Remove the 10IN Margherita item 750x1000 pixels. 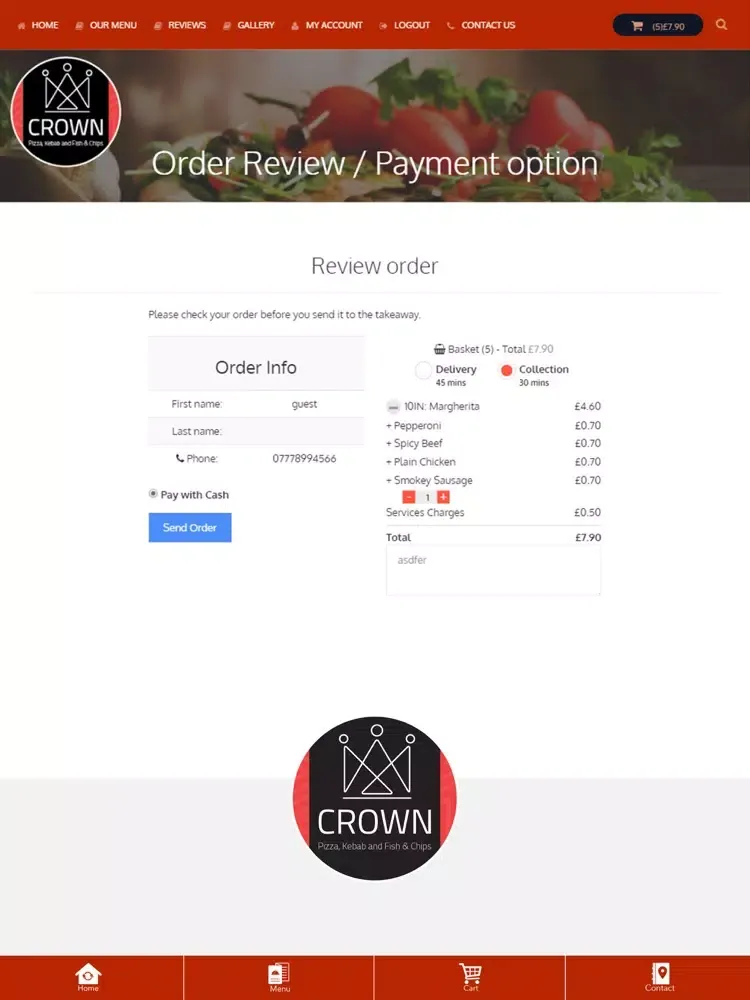click(x=393, y=407)
